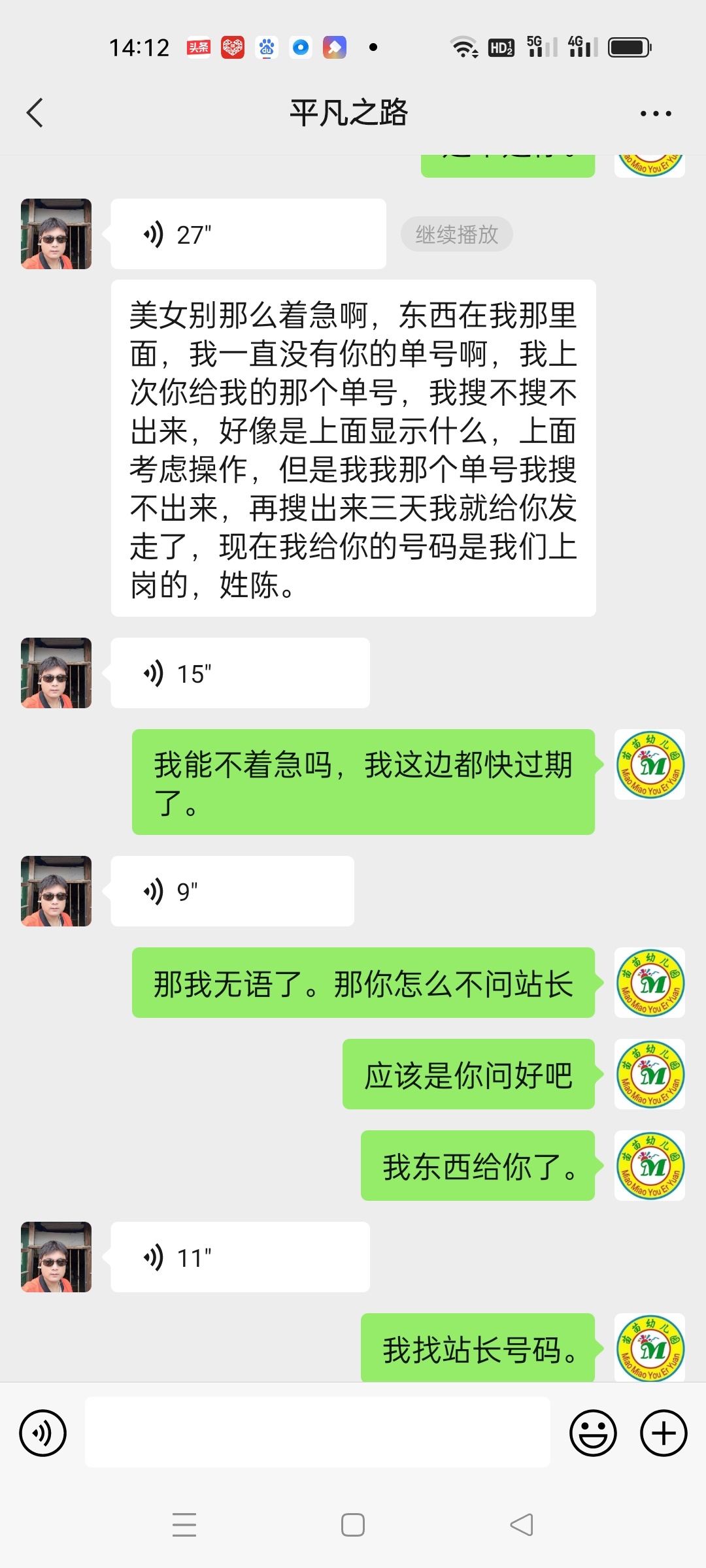The height and width of the screenshot is (1568, 706).
Task: Open my avatar beside 我东西给你了
Action: 649,1166
